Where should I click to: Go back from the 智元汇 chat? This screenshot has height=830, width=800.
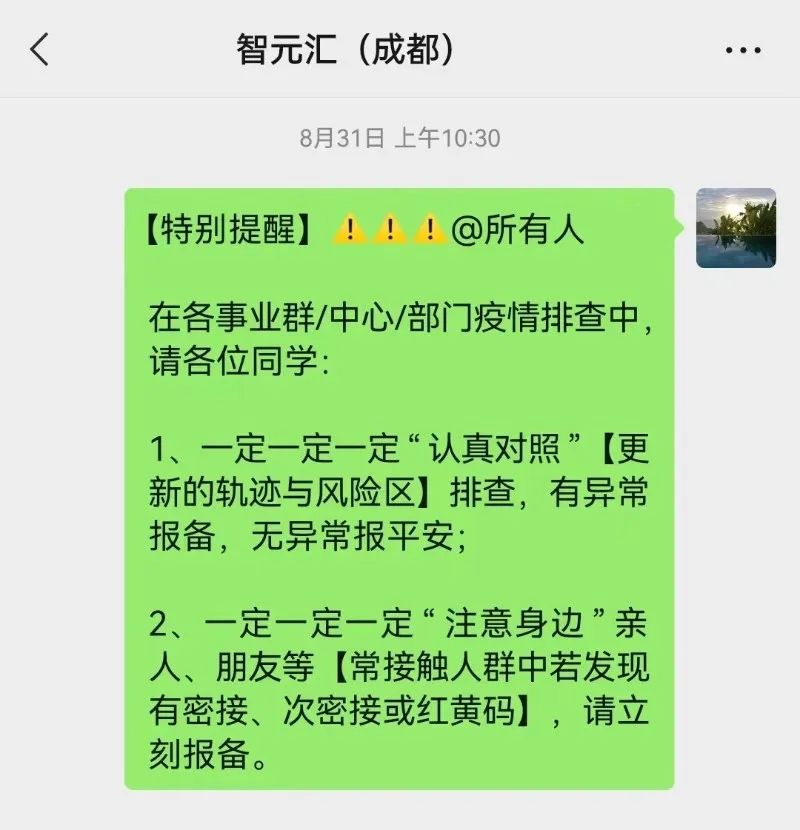coord(40,49)
